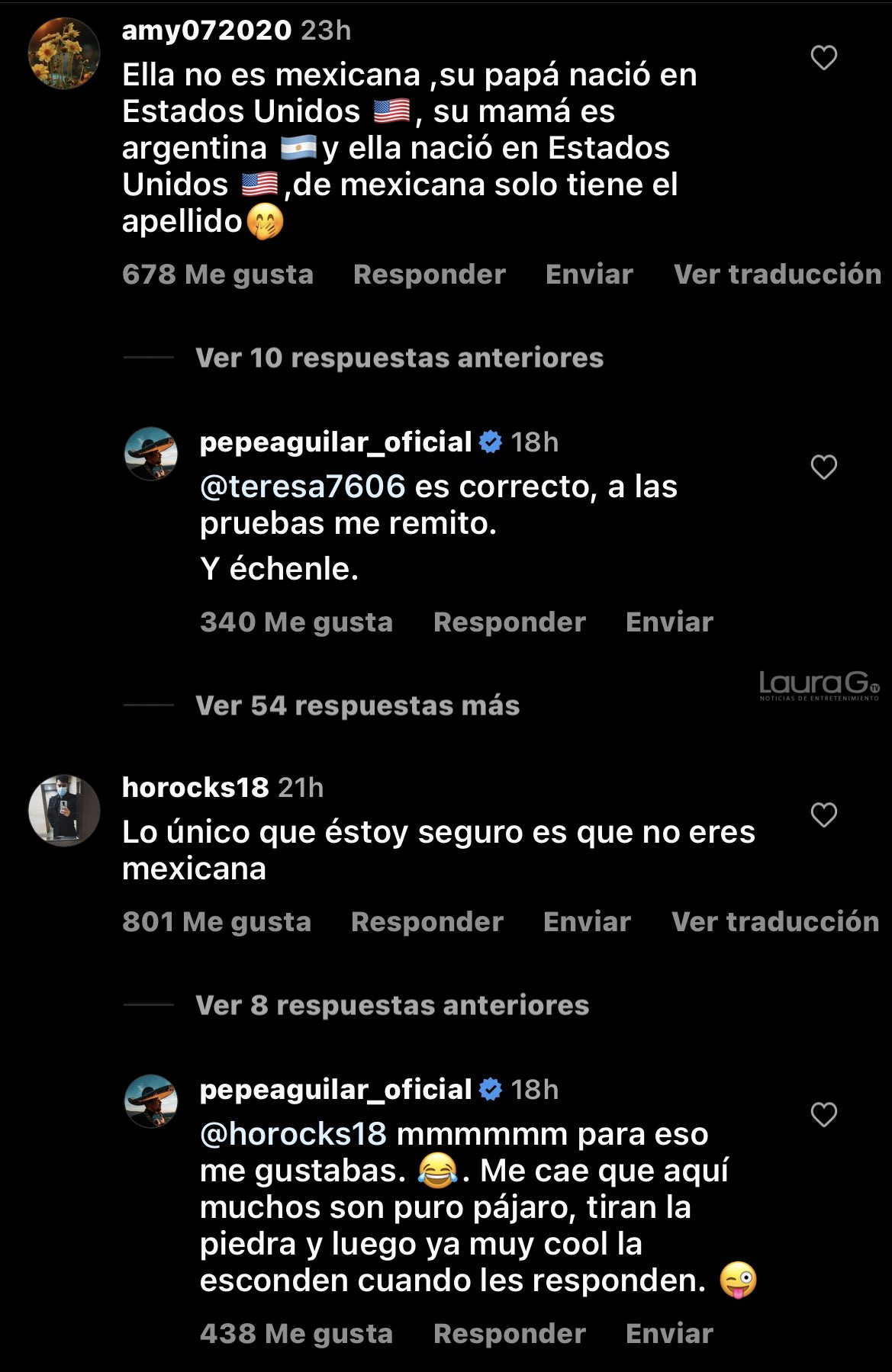
Task: See translation of amy072020's comment
Action: coord(777,275)
